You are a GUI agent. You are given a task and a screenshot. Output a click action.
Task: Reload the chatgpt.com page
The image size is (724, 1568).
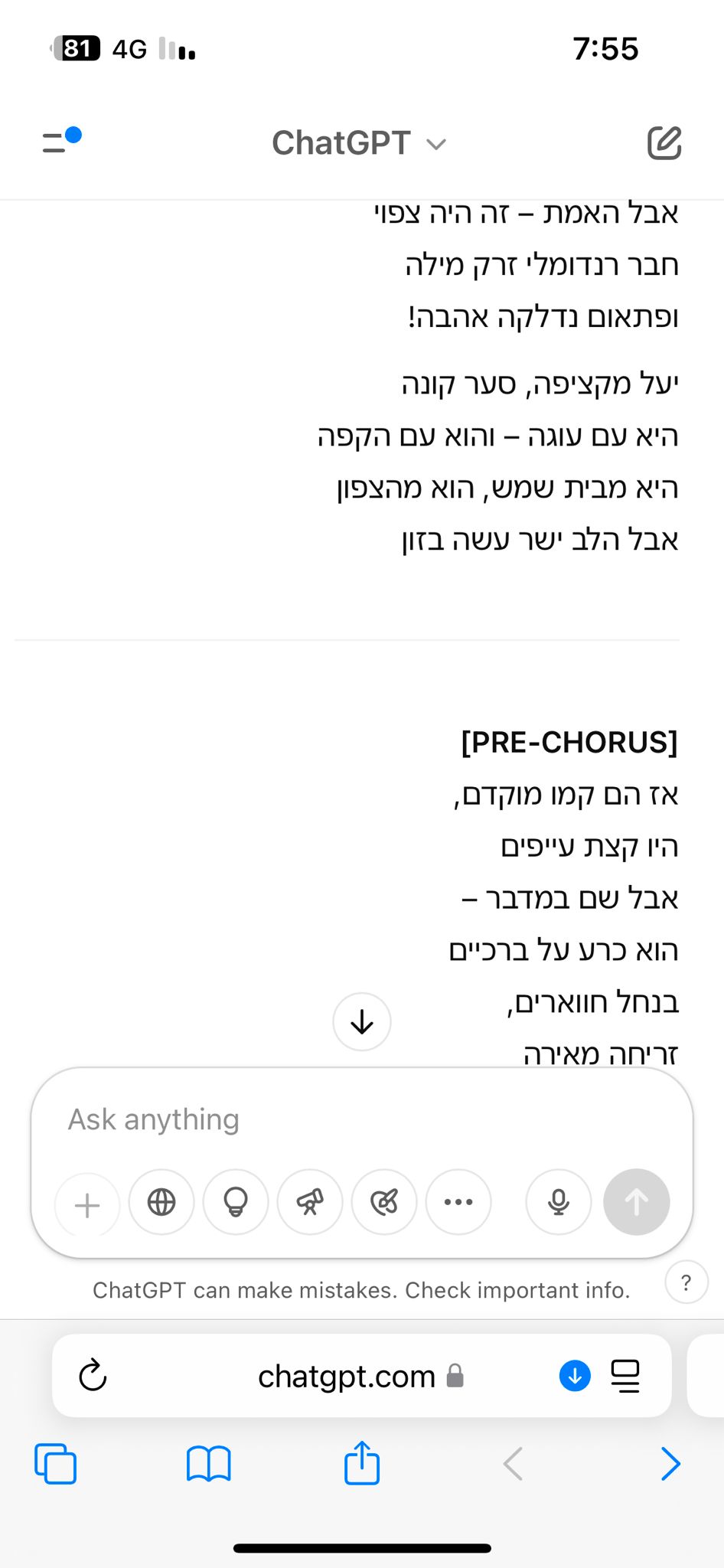tap(93, 1376)
